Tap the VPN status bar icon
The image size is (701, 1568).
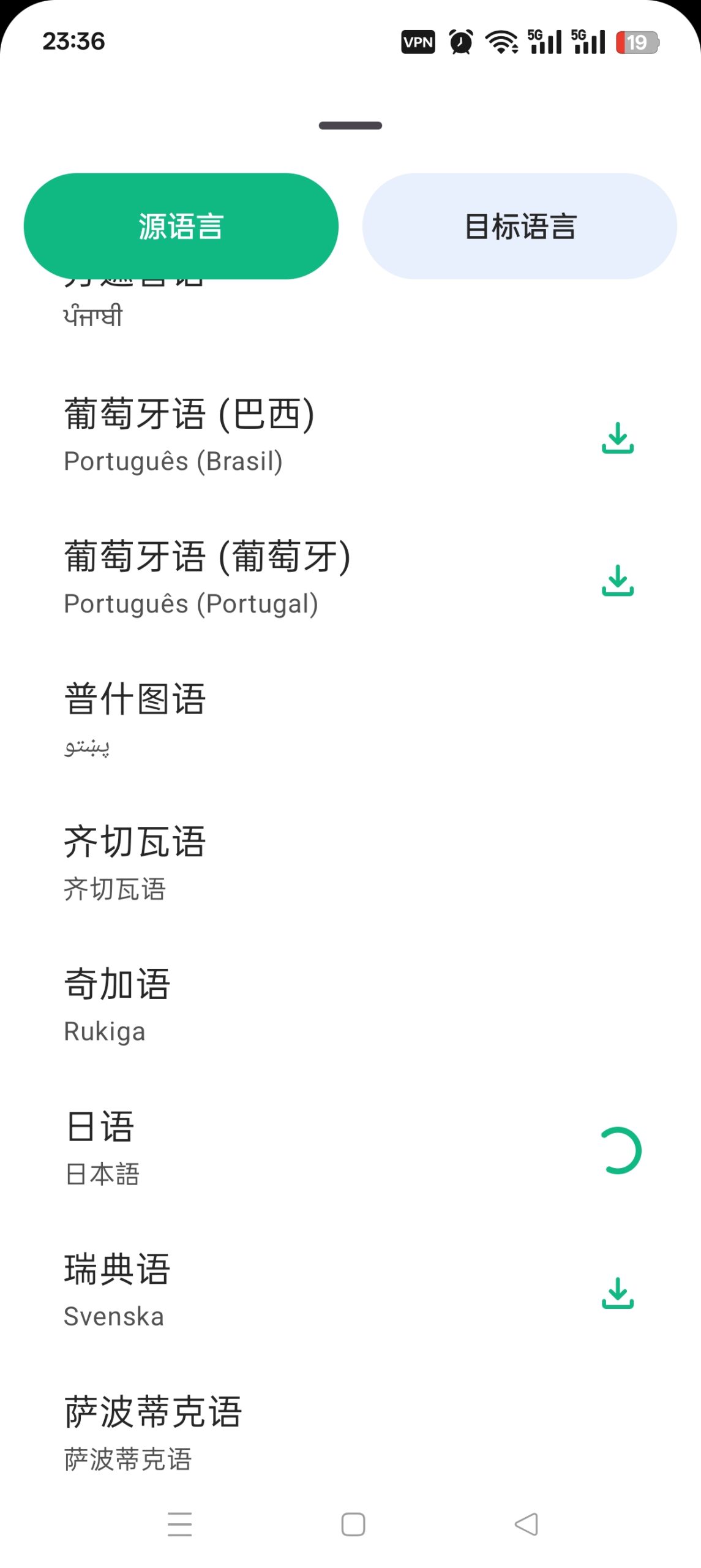click(417, 42)
